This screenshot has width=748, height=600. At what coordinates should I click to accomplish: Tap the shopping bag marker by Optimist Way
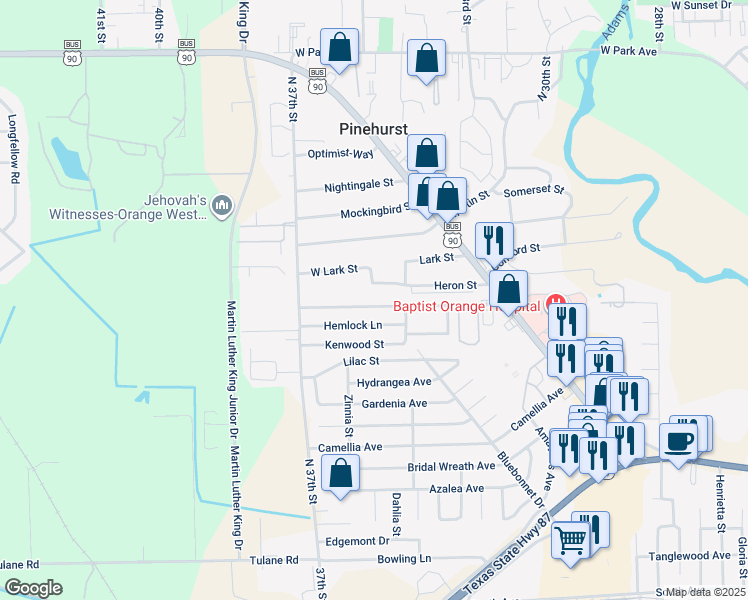coord(426,153)
